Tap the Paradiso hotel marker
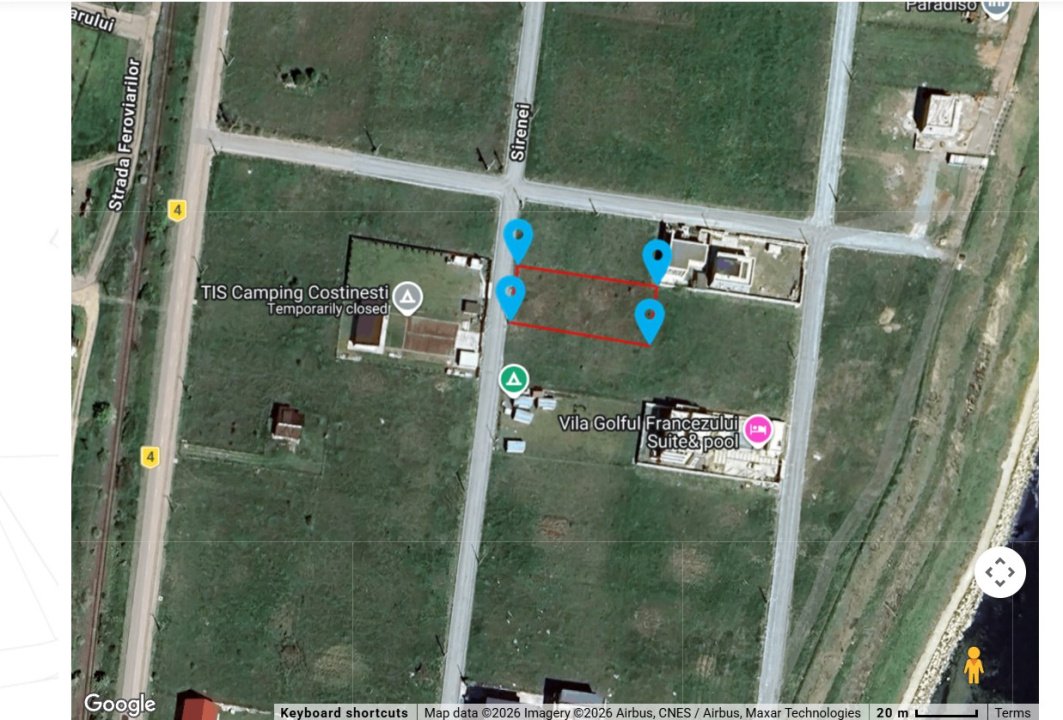 click(996, 6)
